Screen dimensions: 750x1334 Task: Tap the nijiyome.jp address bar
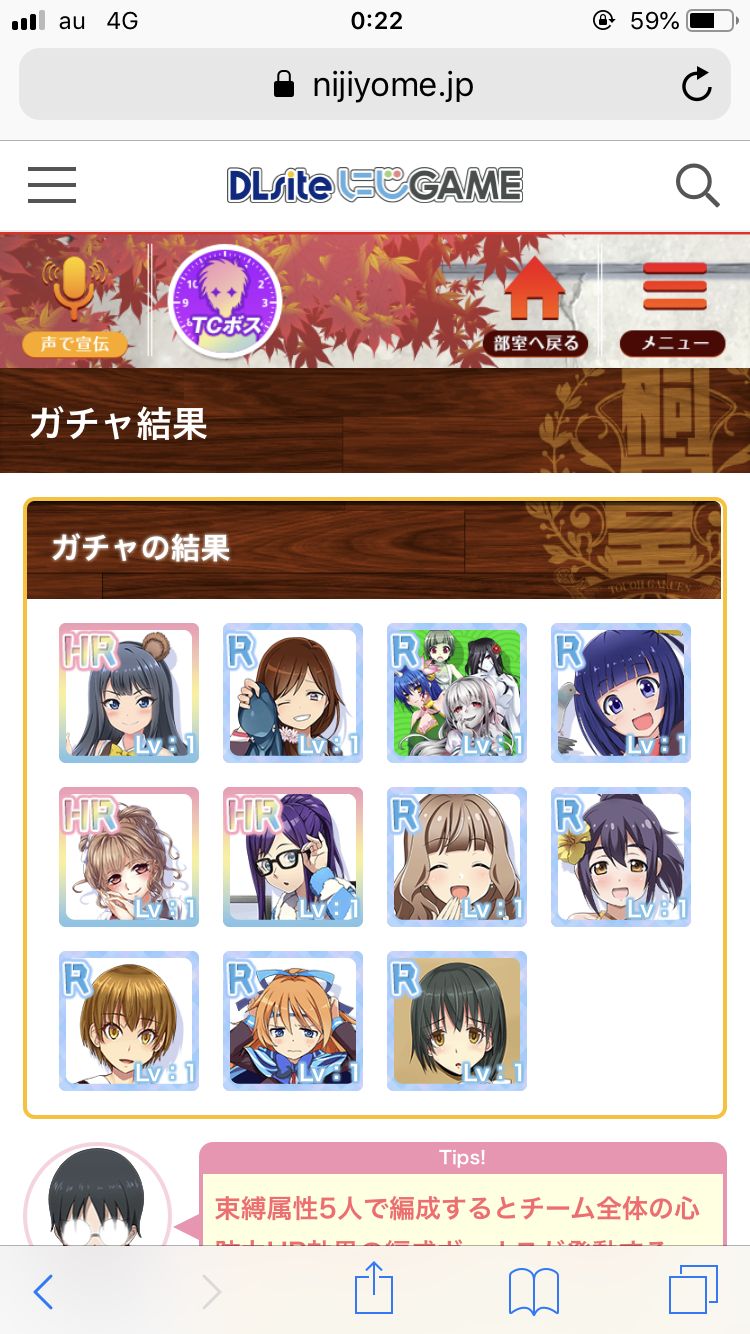pos(375,85)
